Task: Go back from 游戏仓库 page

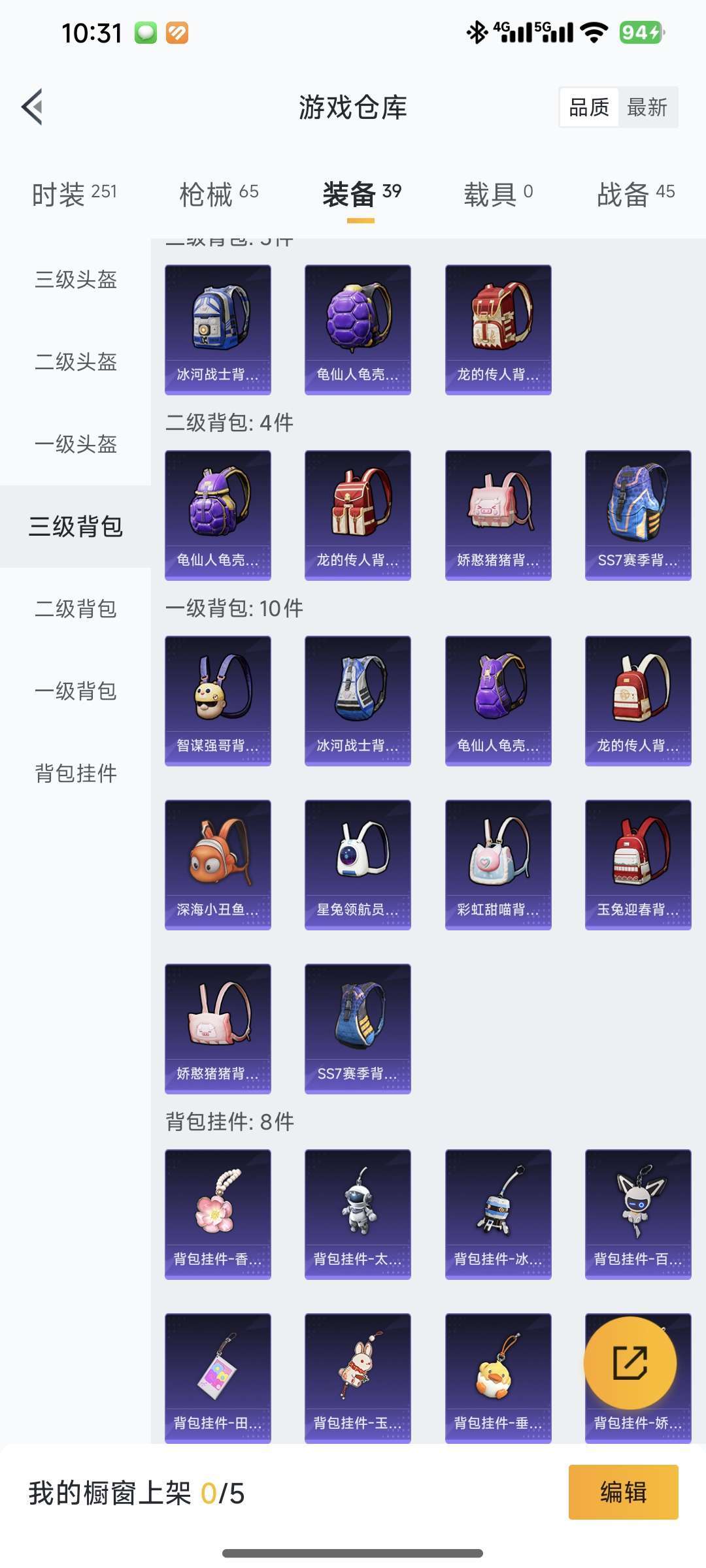Action: (x=33, y=106)
